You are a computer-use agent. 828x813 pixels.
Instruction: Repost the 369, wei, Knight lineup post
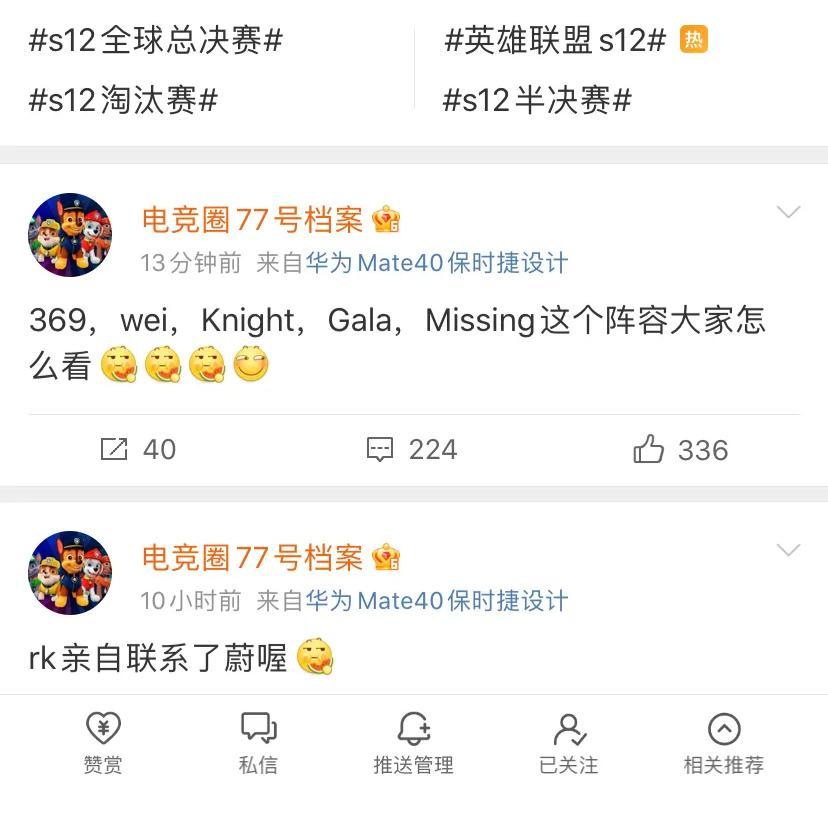[138, 450]
